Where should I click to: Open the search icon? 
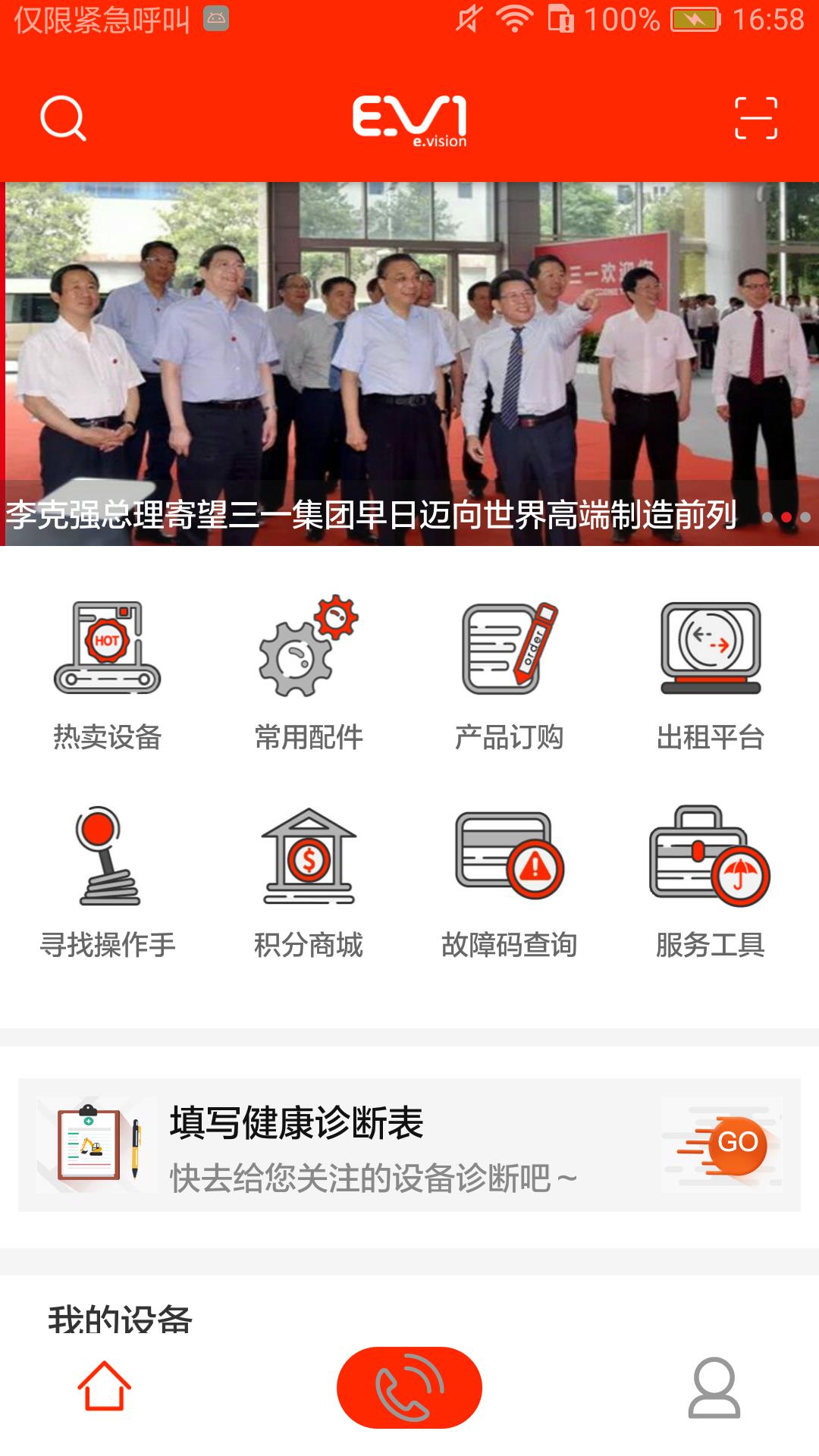click(x=63, y=118)
